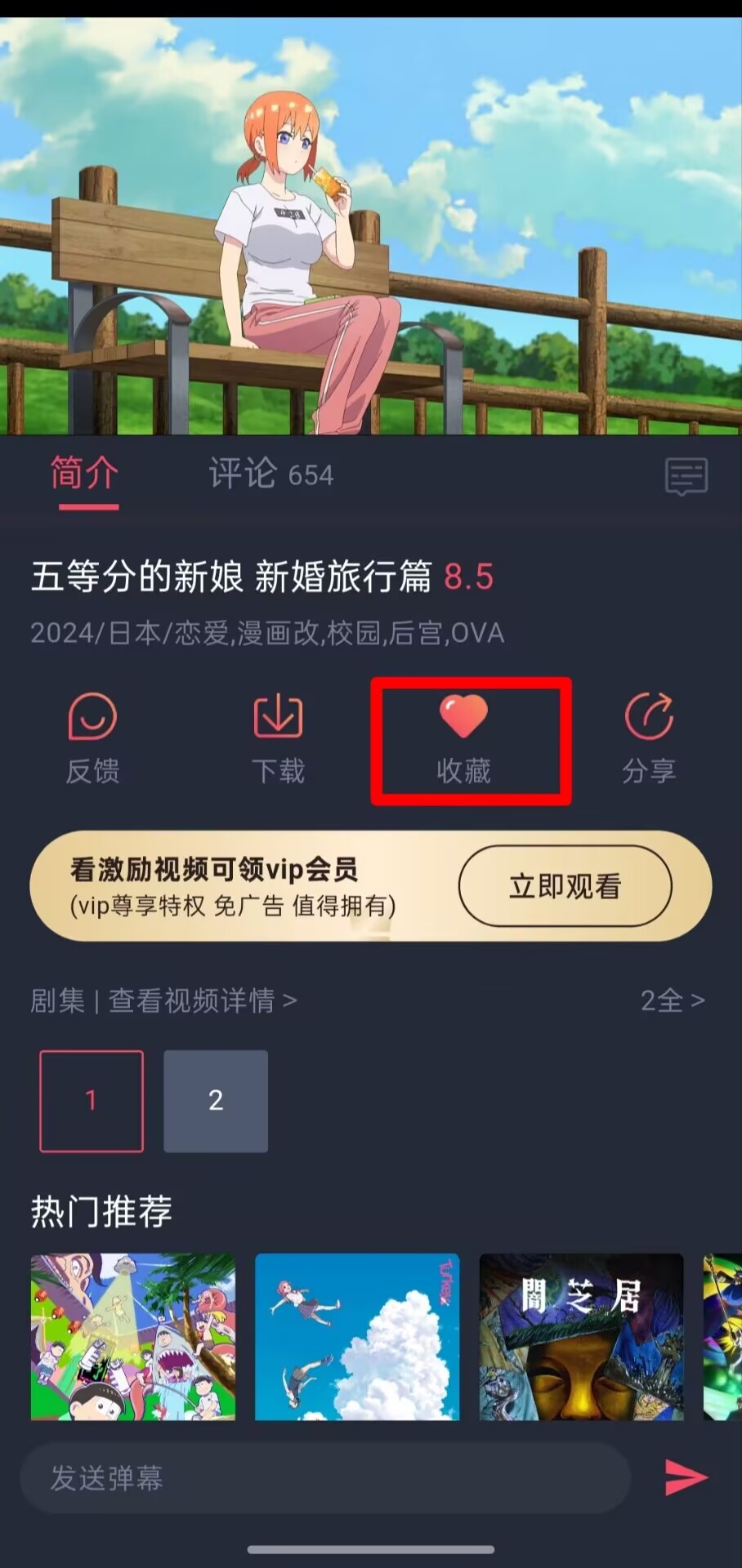Screen dimensions: 742x1568
Task: Tap 立即观看 to get VIP
Action: point(565,886)
